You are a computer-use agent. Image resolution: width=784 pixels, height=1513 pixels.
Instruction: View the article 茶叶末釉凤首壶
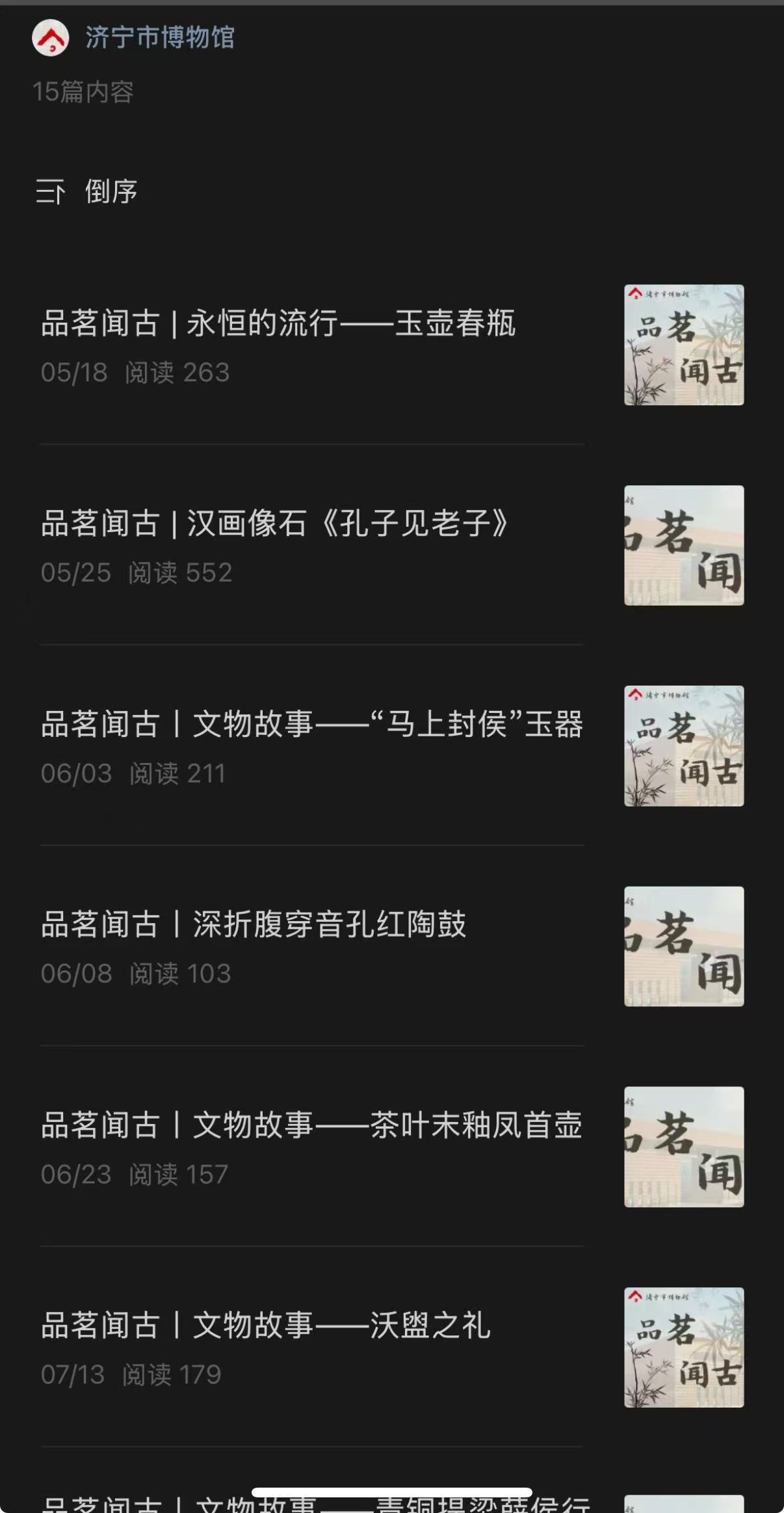392,1147
